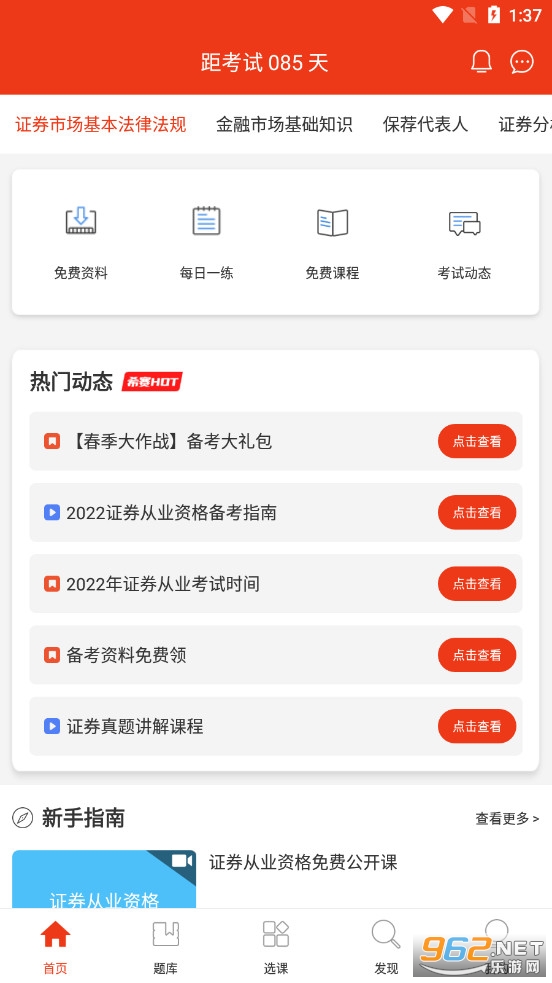Open the messages chat bubble icon

(x=522, y=61)
